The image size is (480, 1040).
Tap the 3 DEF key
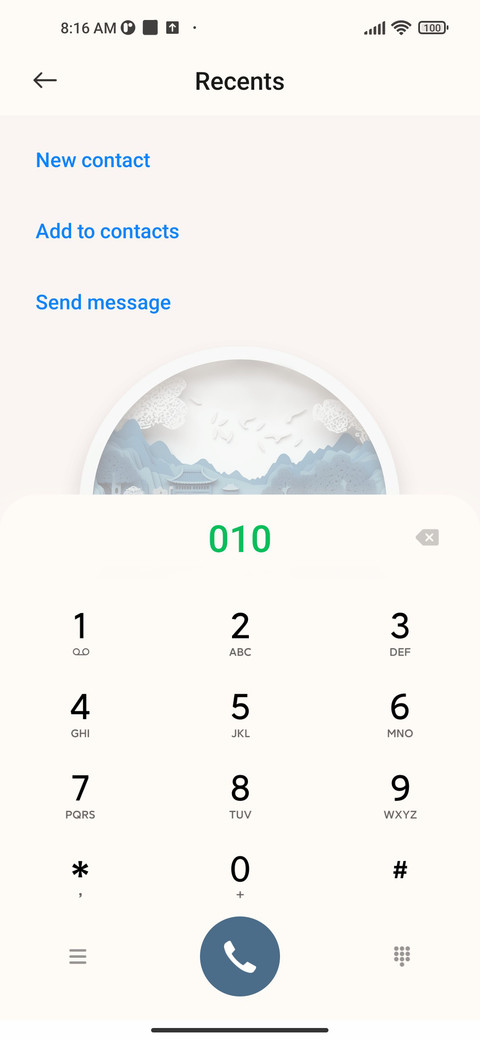pos(400,635)
